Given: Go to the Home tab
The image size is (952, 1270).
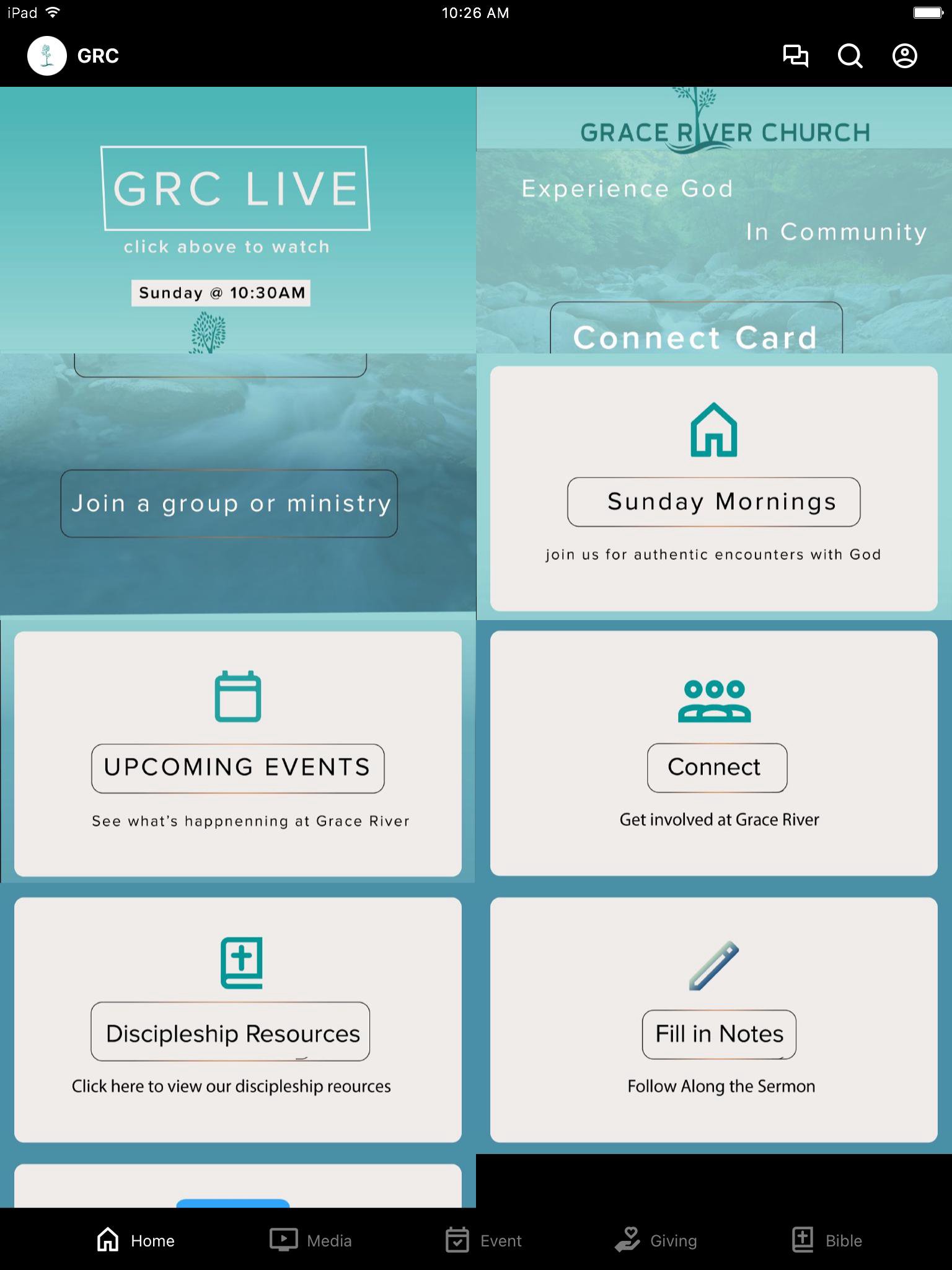Looking at the screenshot, I should coord(136,1240).
